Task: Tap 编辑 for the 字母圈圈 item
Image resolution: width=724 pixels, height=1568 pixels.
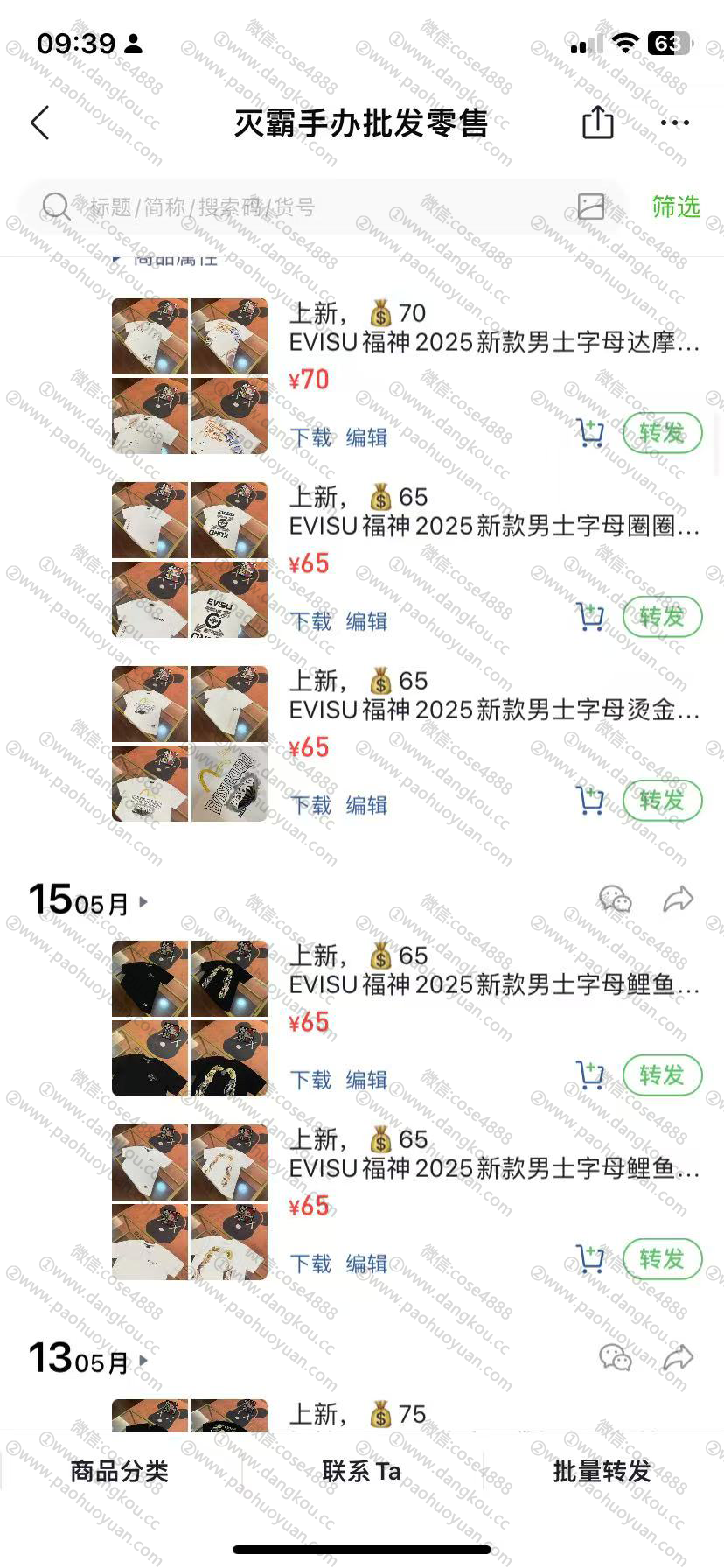Action: (367, 621)
